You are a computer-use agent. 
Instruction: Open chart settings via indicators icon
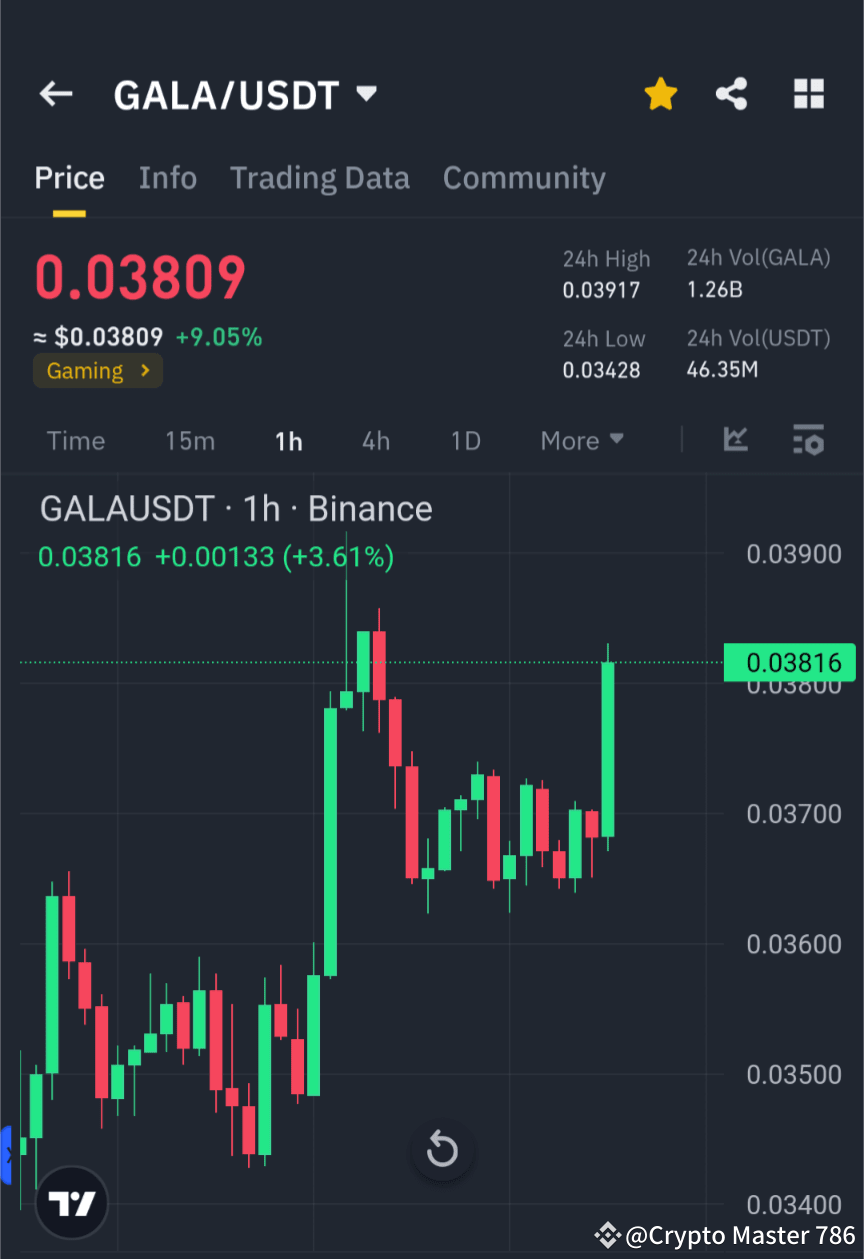[x=808, y=440]
